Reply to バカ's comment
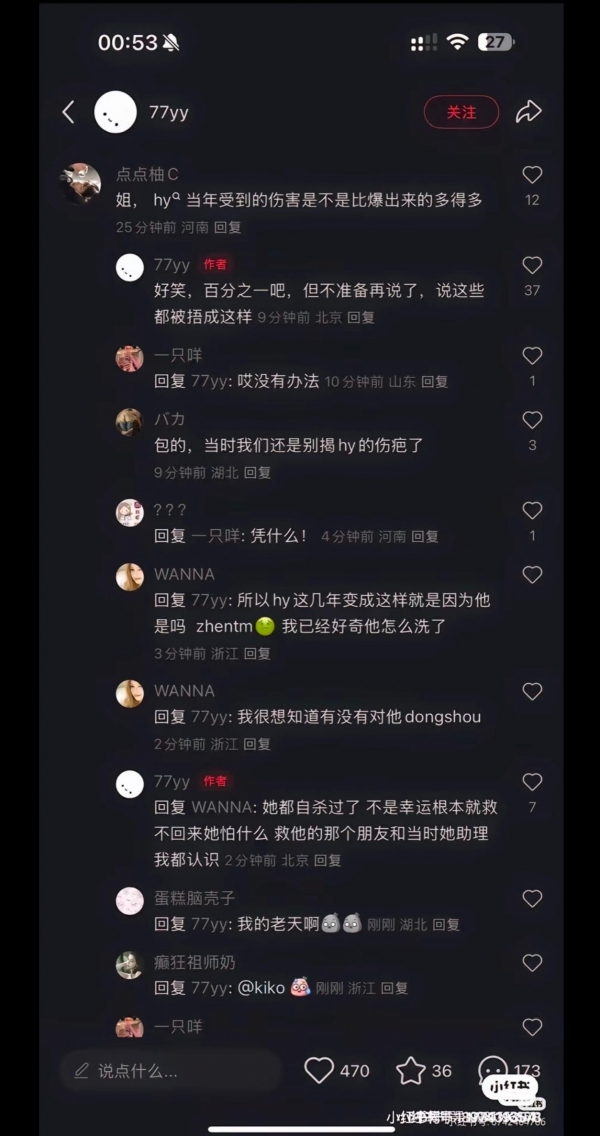 (x=257, y=472)
